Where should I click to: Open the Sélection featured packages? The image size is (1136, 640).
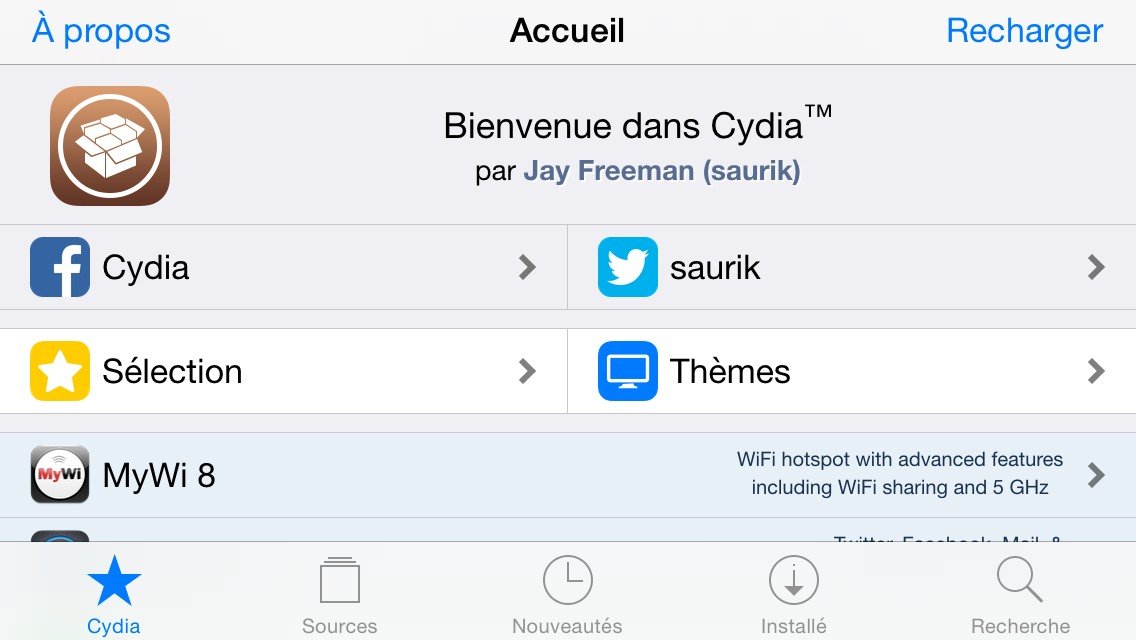coord(283,371)
